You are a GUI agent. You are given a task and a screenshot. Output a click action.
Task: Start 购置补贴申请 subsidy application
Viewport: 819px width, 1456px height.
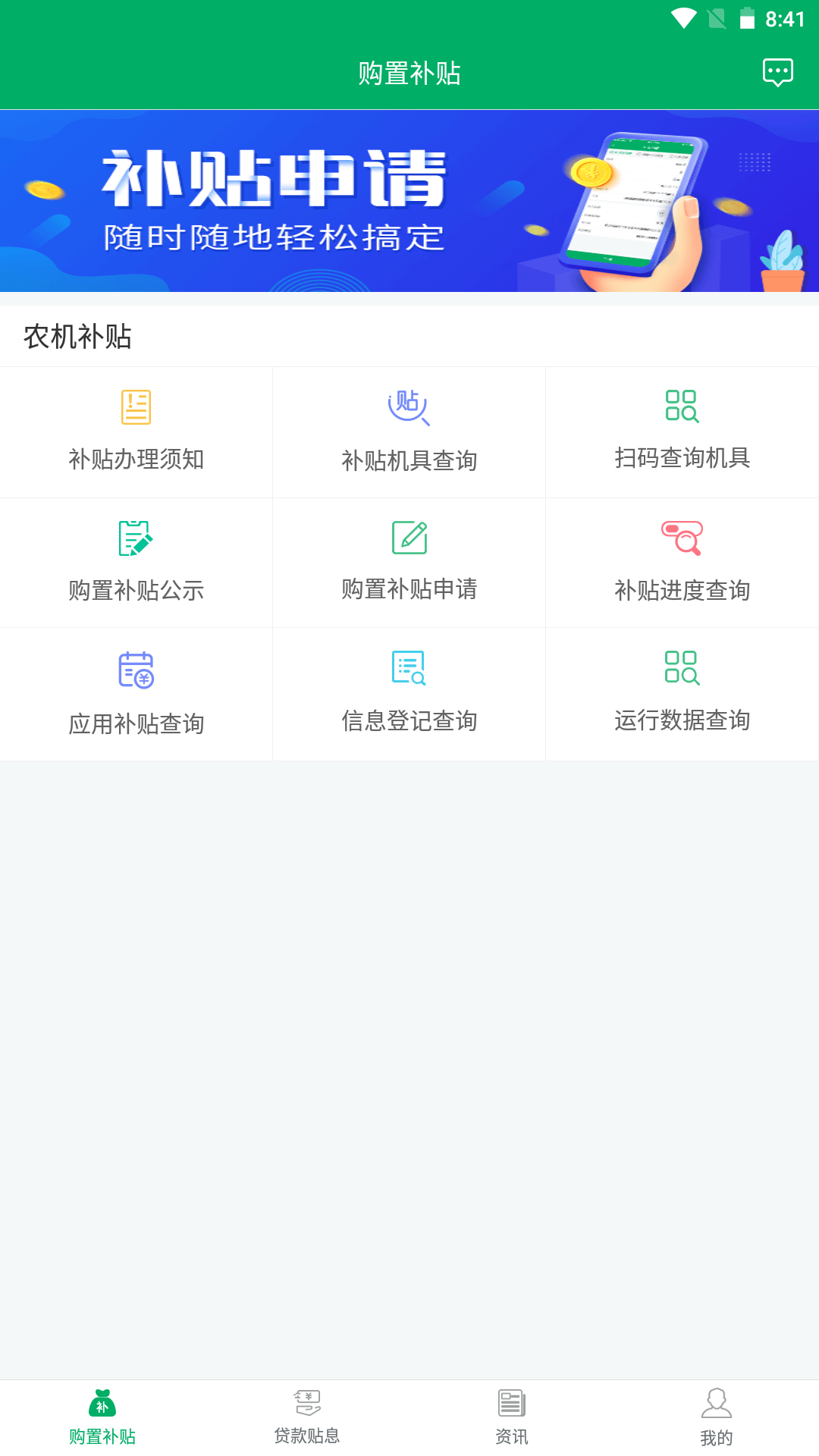pyautogui.click(x=409, y=563)
